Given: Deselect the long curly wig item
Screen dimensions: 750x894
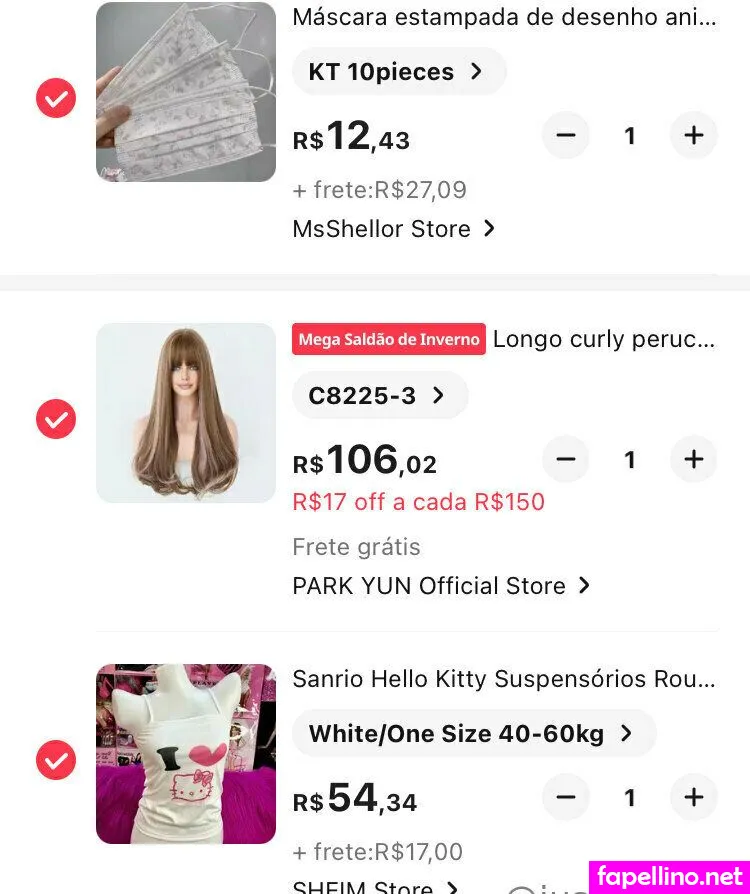Looking at the screenshot, I should pos(56,419).
